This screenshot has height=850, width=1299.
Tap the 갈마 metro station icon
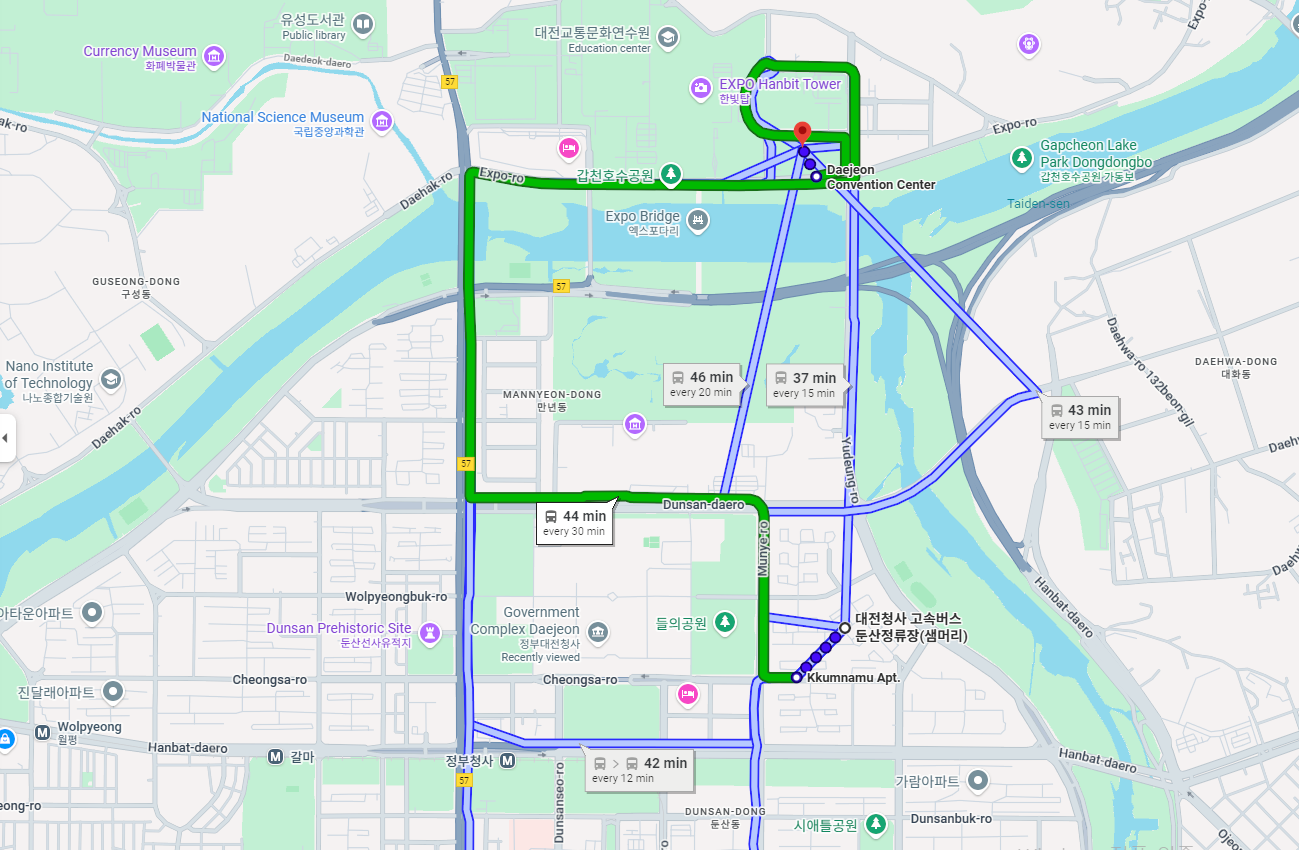[275, 757]
